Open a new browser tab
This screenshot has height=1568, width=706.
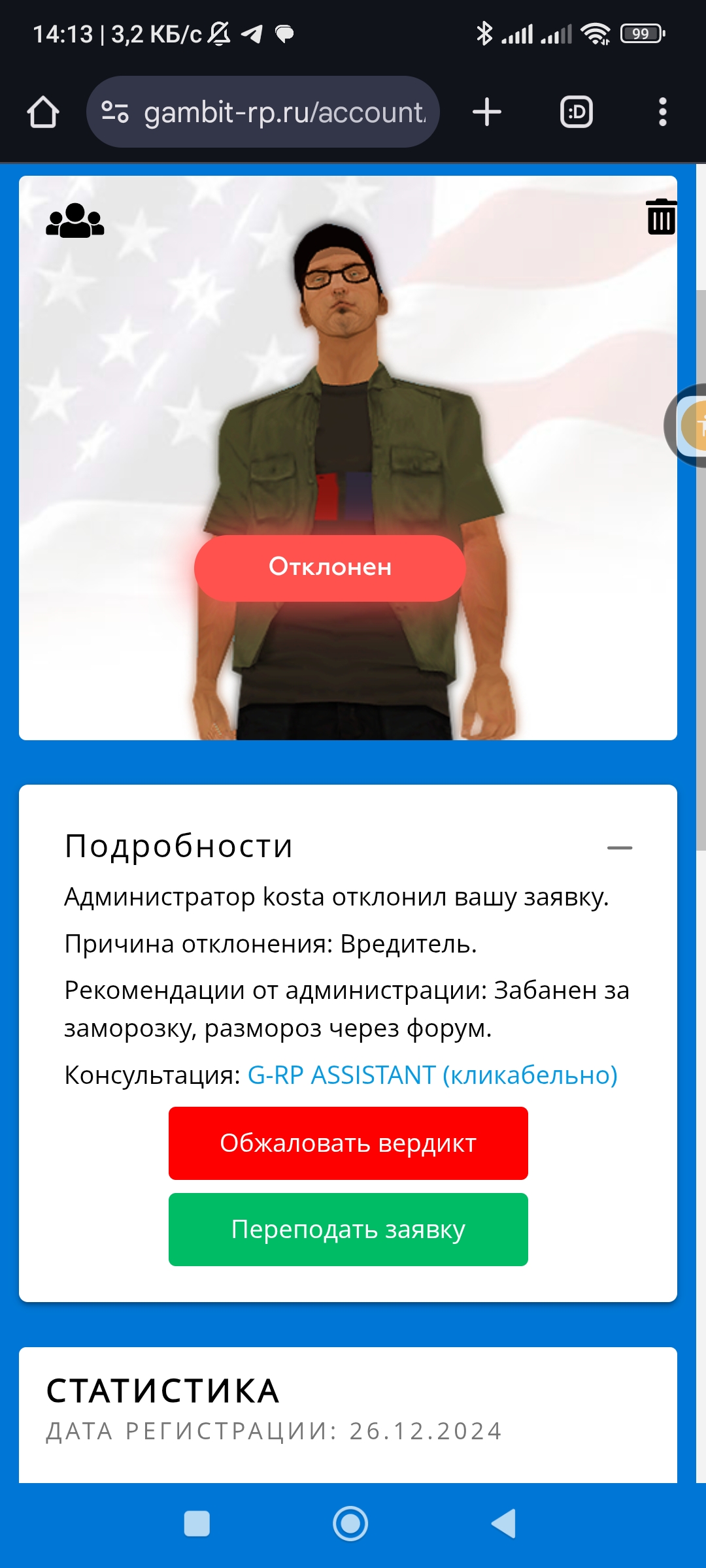[x=487, y=112]
